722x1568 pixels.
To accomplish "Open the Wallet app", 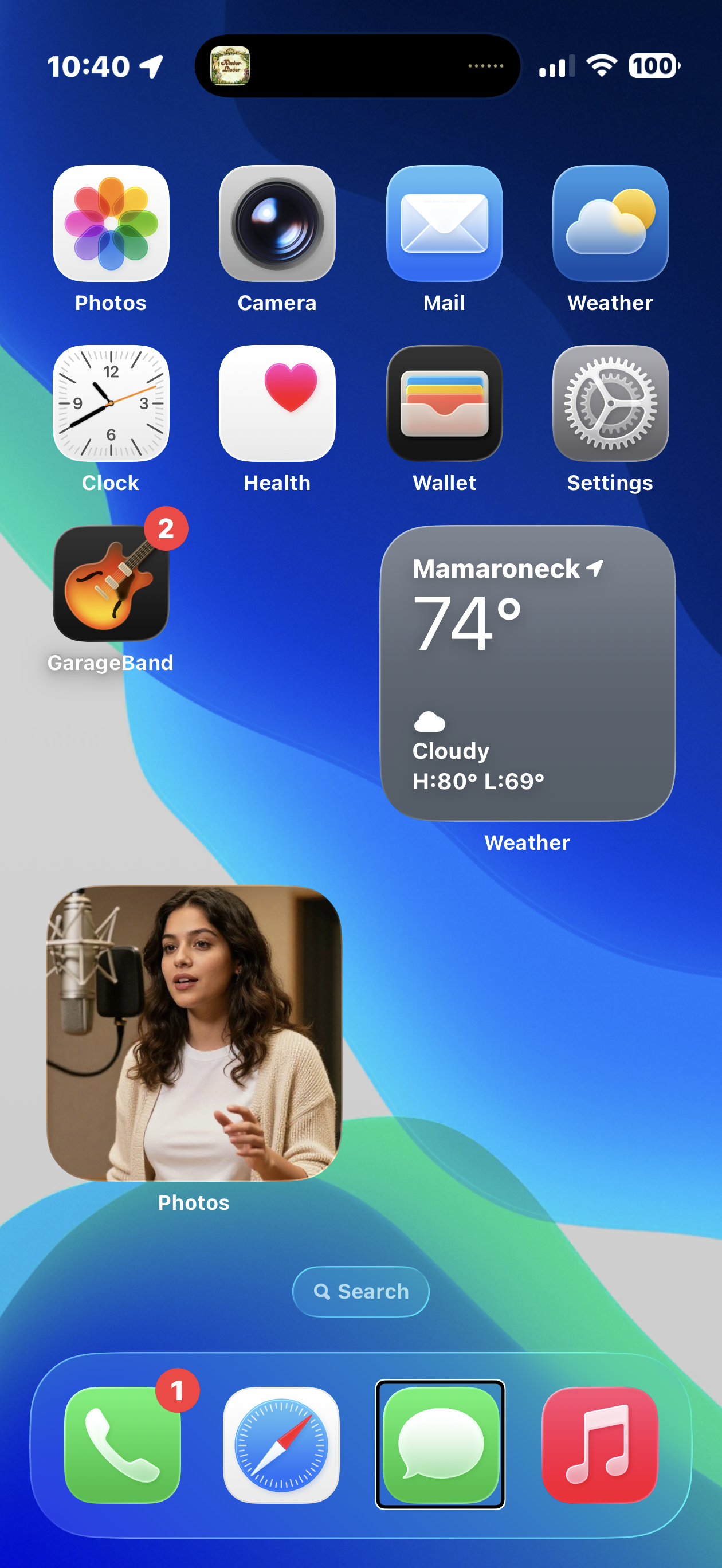I will pyautogui.click(x=445, y=403).
